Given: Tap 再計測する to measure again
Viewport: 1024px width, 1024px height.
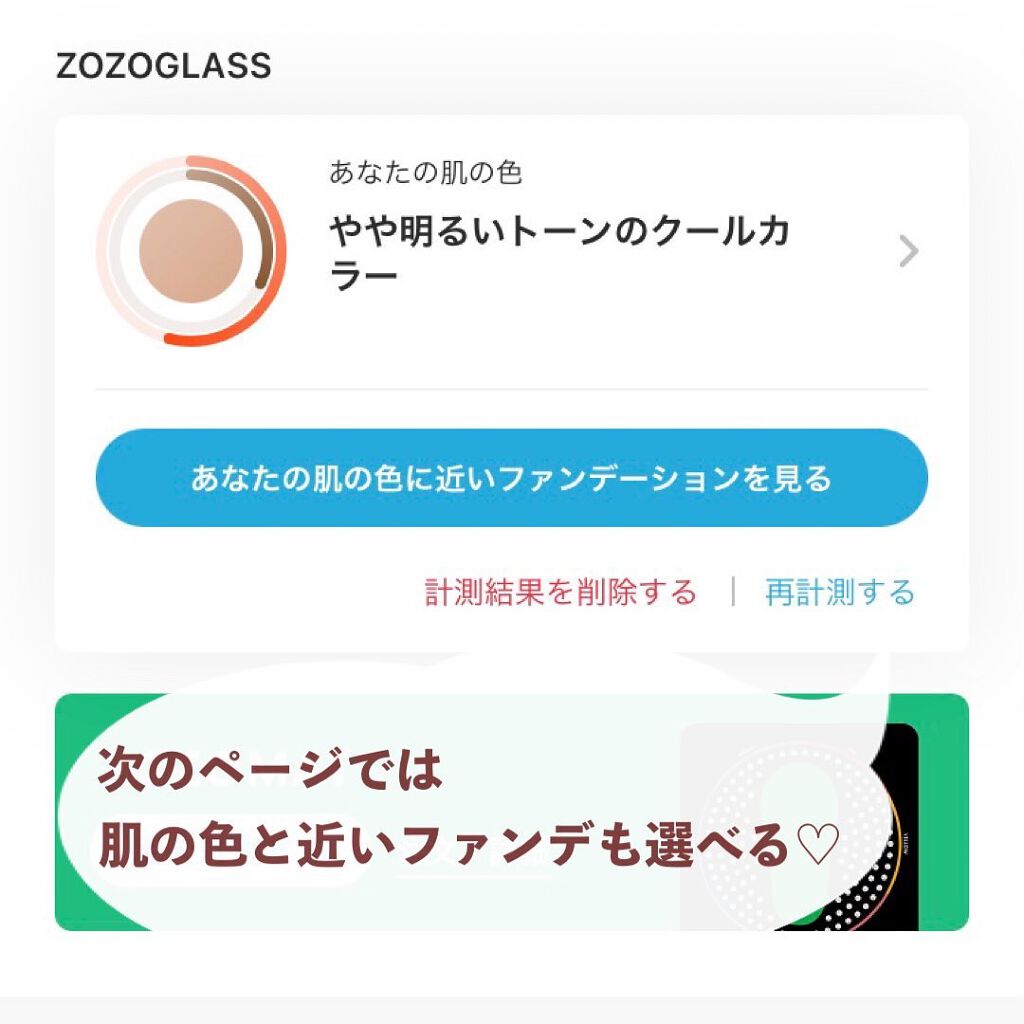Looking at the screenshot, I should tap(840, 592).
